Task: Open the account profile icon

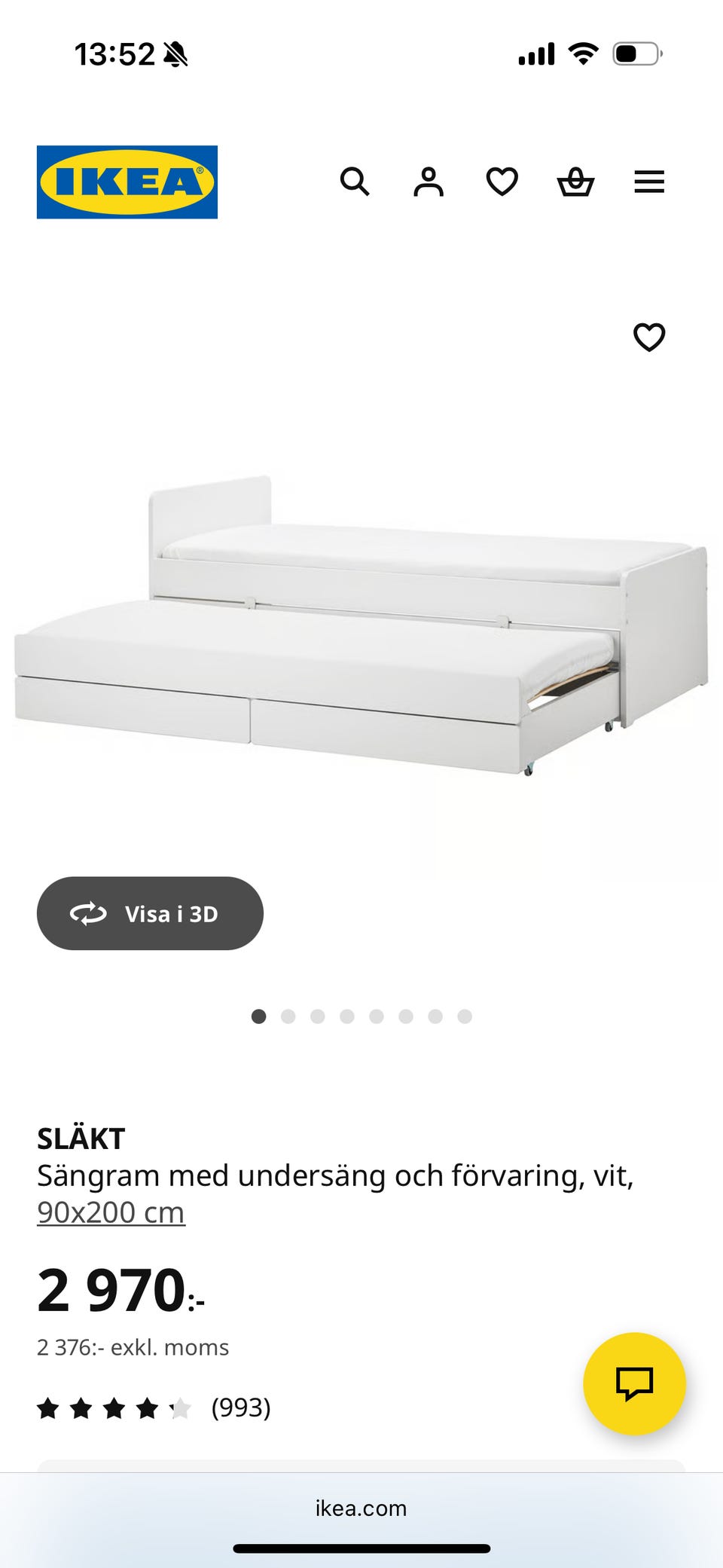Action: 429,182
